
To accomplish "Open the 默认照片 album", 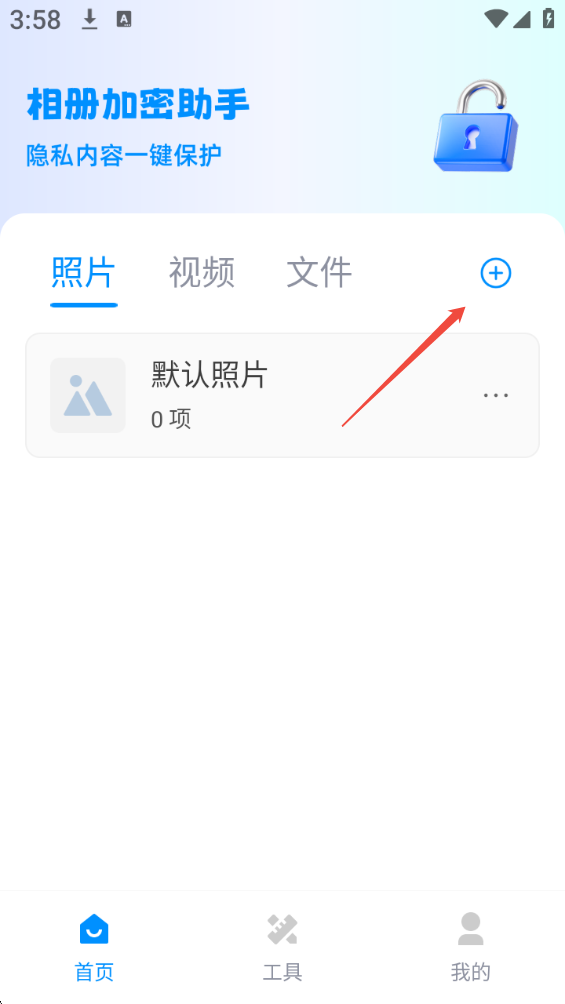I will [282, 395].
